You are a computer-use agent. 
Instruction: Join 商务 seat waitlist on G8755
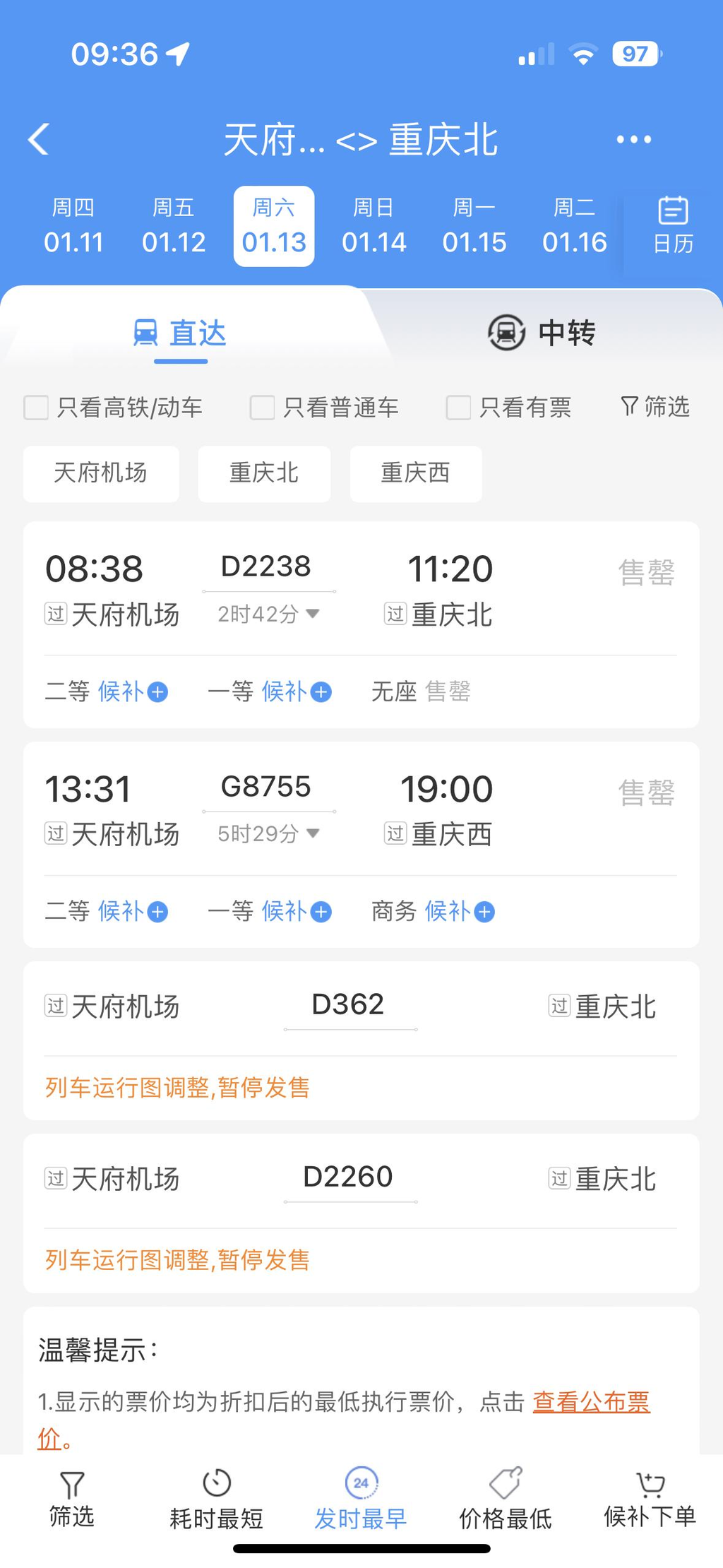click(x=459, y=912)
